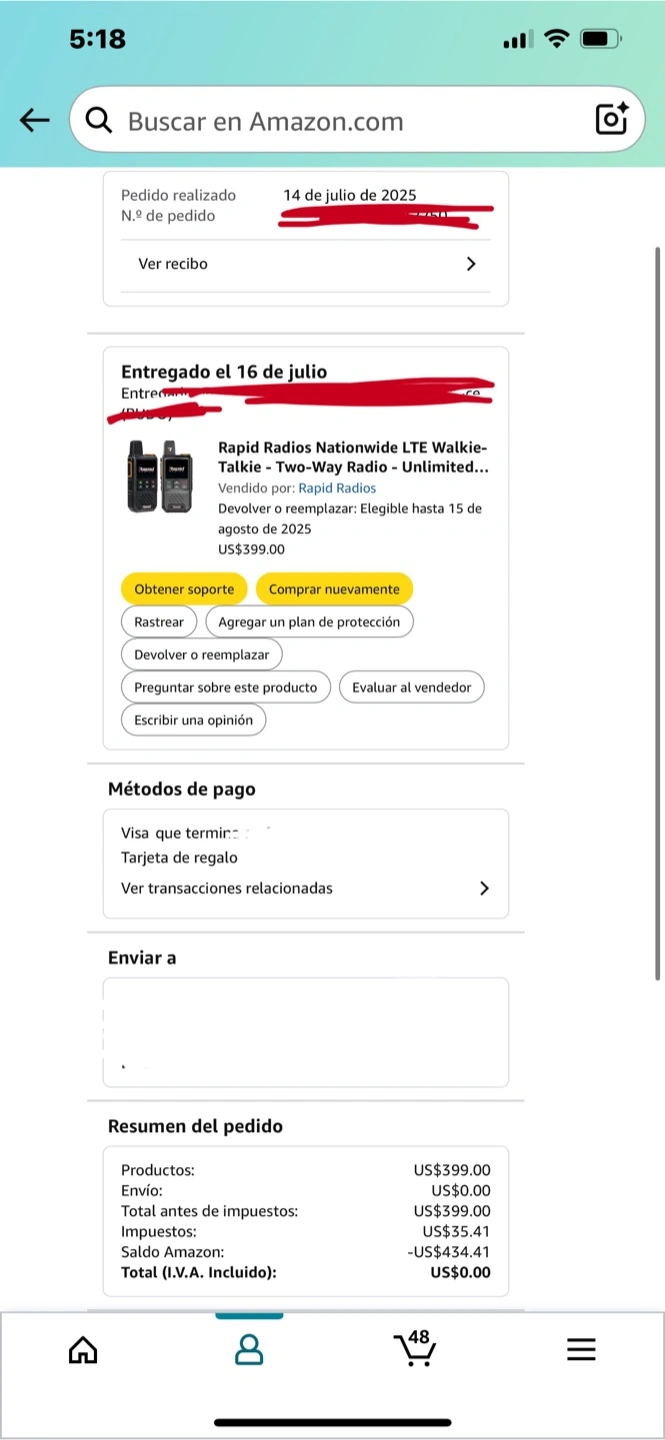Switch to the account profile tab
Image resolution: width=665 pixels, height=1440 pixels.
click(249, 1350)
